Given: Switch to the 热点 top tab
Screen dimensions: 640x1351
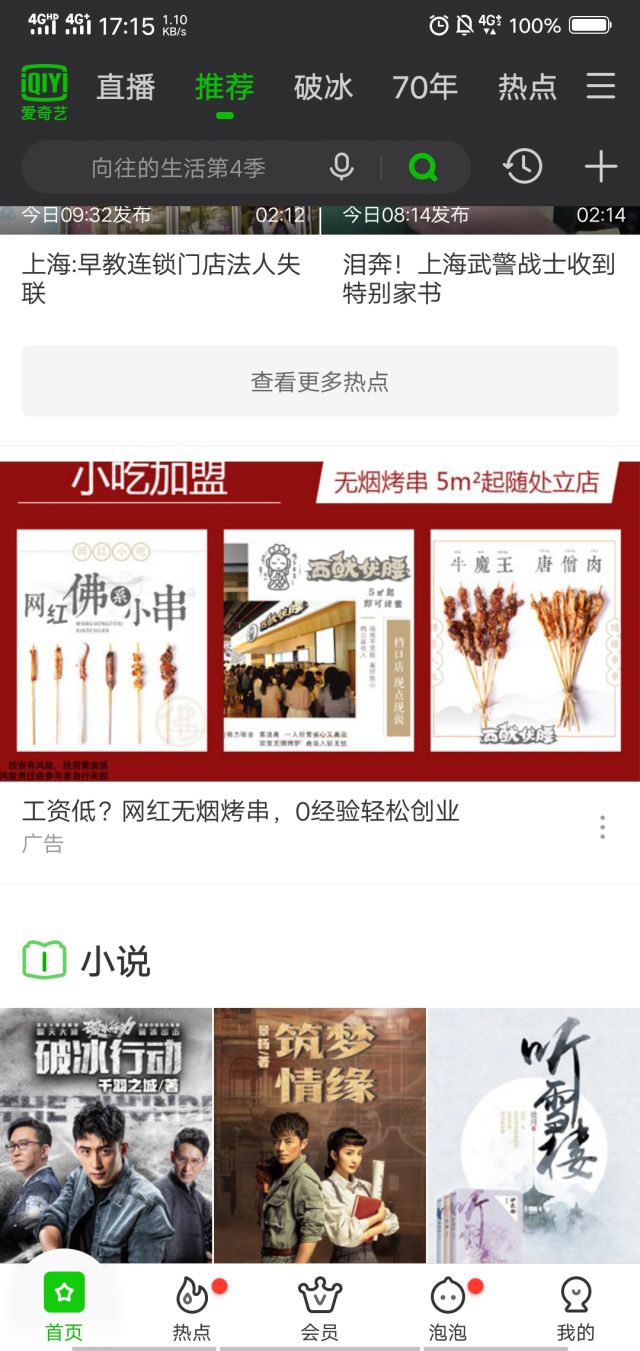Looking at the screenshot, I should pyautogui.click(x=527, y=88).
